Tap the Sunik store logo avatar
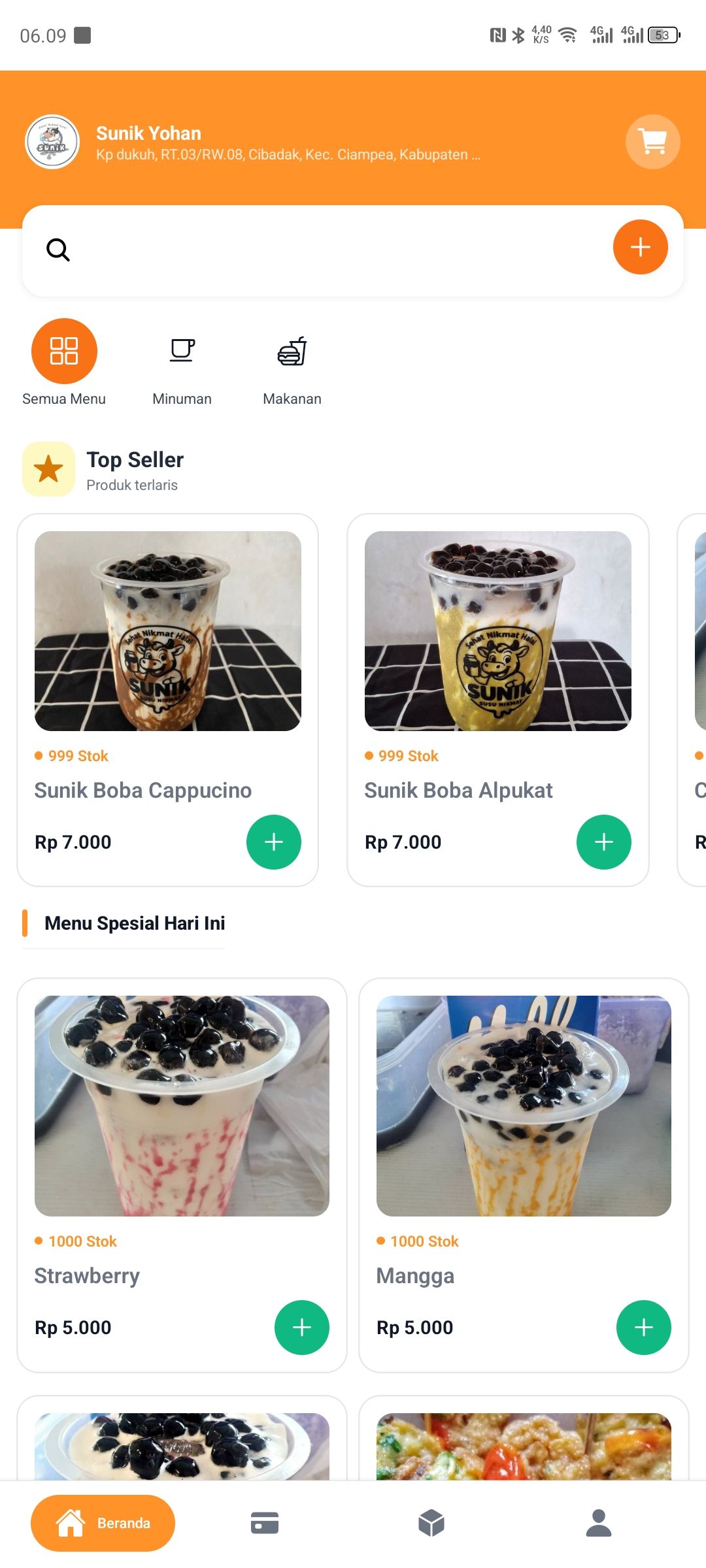The height and width of the screenshot is (1568, 706). (x=52, y=141)
